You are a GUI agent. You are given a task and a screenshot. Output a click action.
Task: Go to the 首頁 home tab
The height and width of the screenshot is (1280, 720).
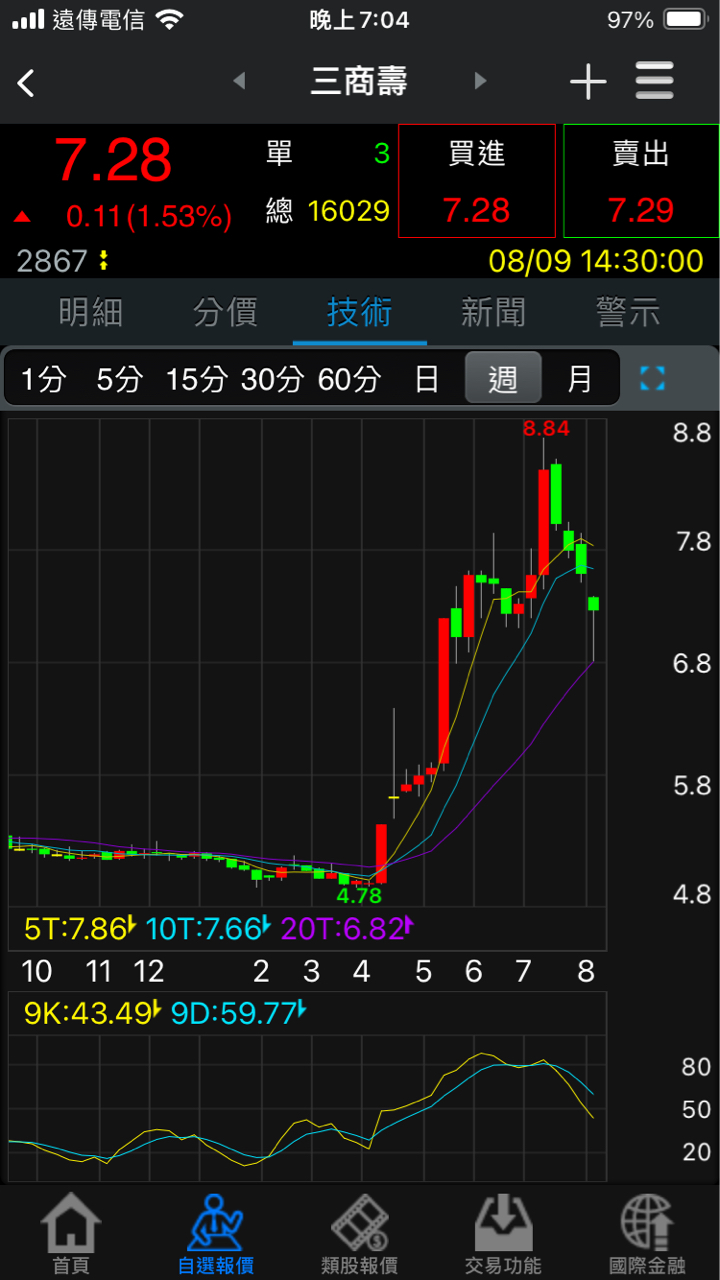(x=71, y=1234)
